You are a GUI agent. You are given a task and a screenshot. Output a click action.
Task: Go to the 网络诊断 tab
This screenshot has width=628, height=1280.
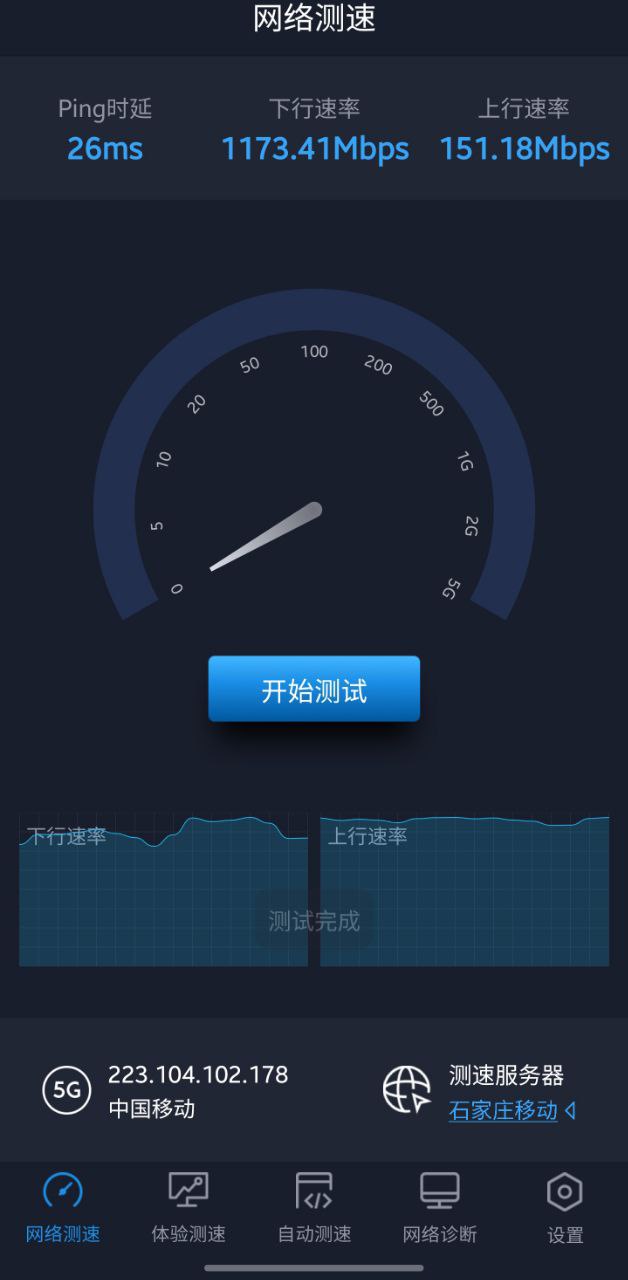tap(439, 1207)
